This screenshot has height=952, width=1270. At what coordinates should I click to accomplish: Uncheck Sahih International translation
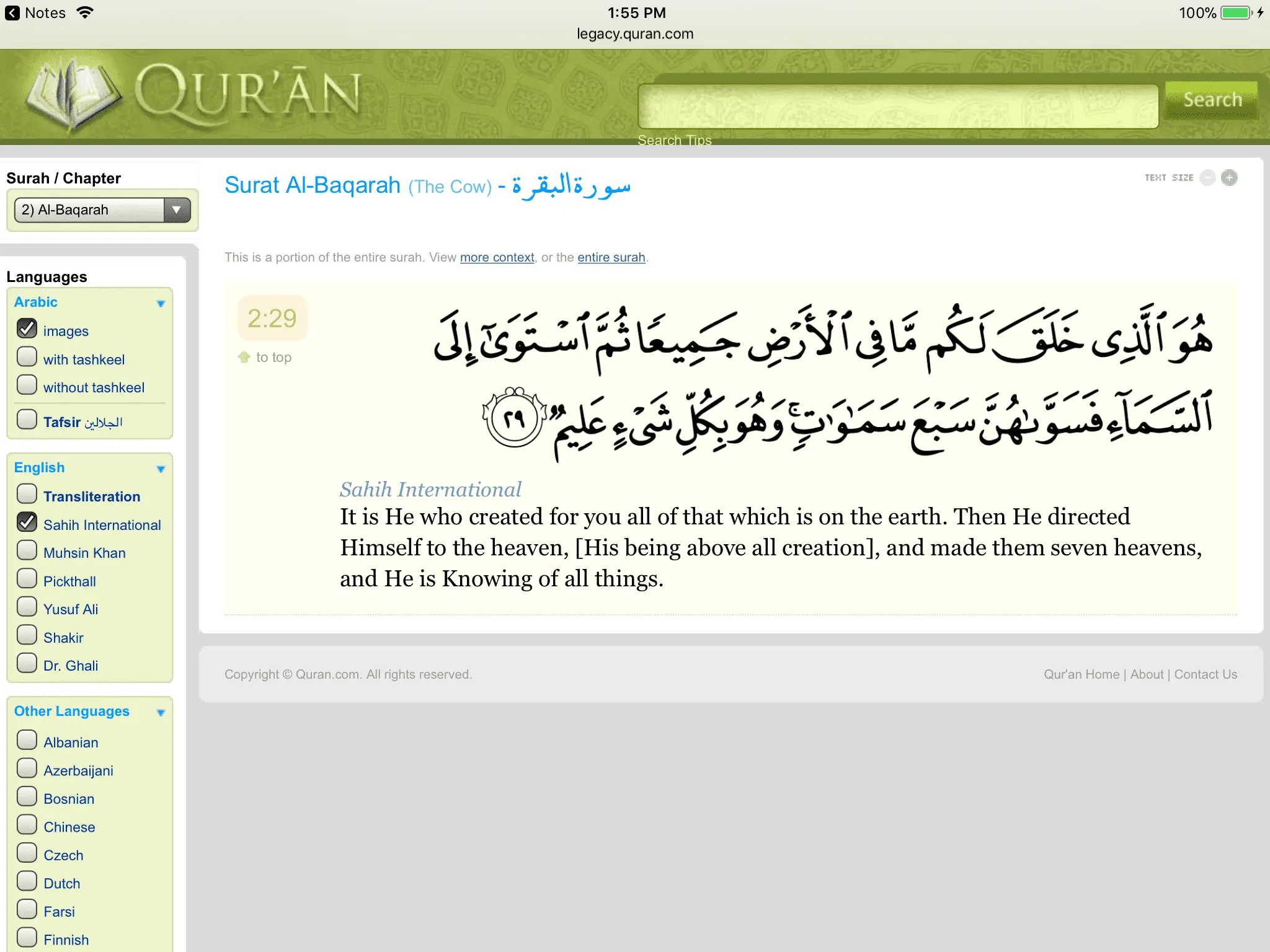(x=27, y=522)
